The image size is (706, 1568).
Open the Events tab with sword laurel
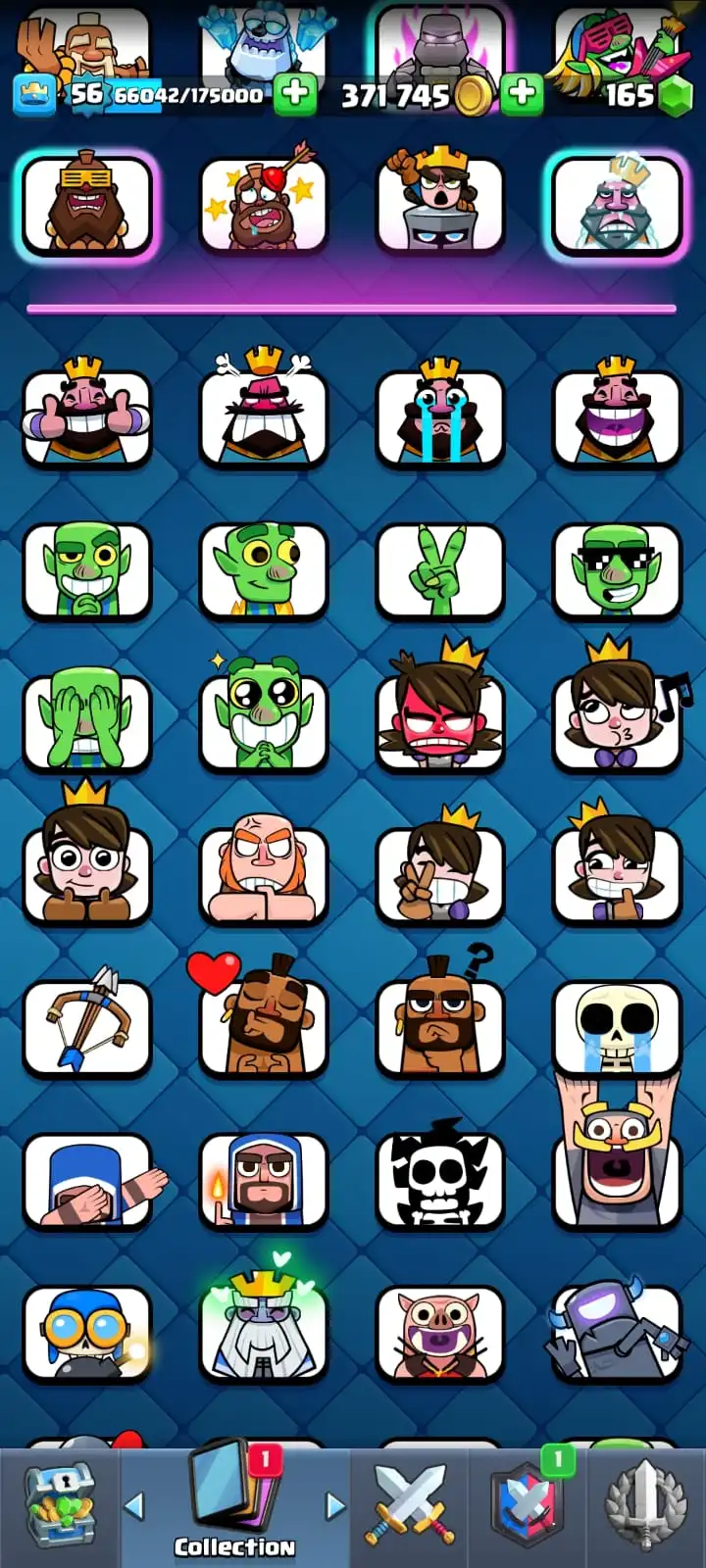point(645,1505)
